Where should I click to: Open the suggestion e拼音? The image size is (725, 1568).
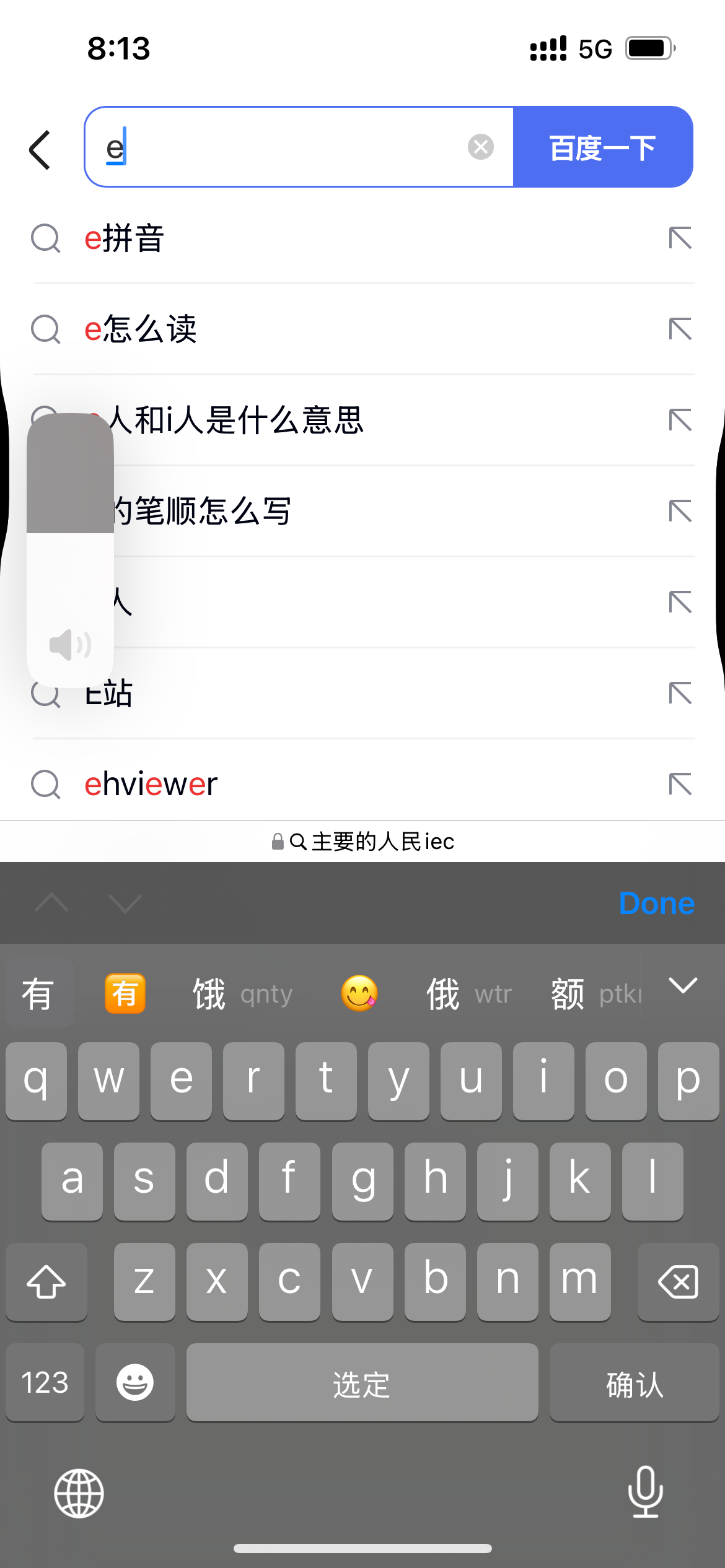point(125,238)
